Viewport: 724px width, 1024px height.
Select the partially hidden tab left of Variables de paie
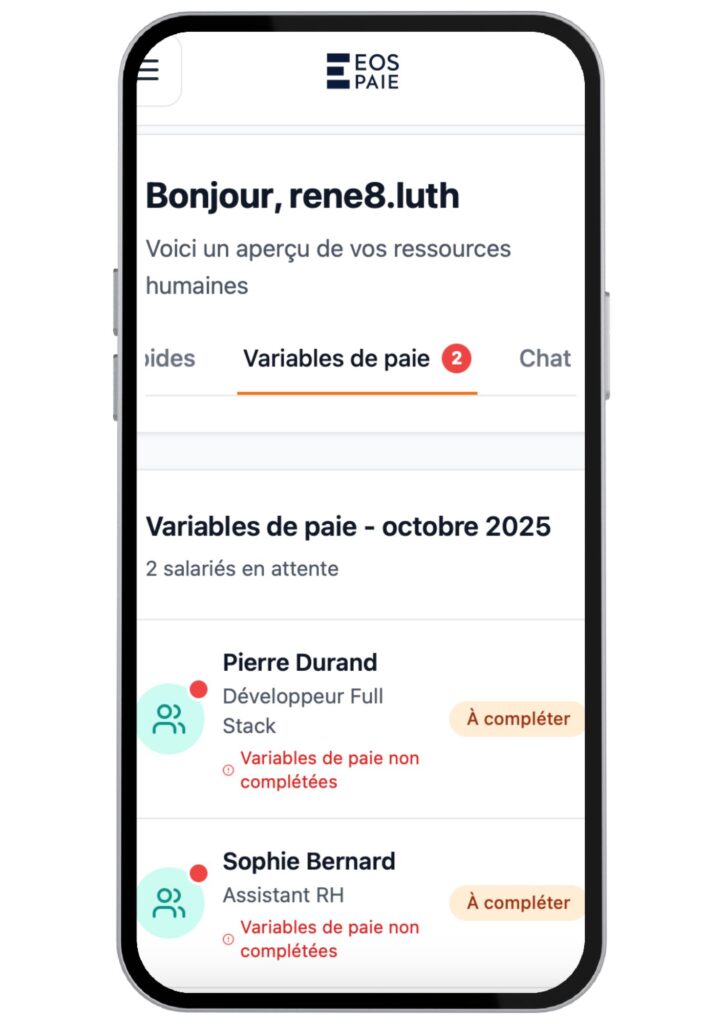coord(170,359)
